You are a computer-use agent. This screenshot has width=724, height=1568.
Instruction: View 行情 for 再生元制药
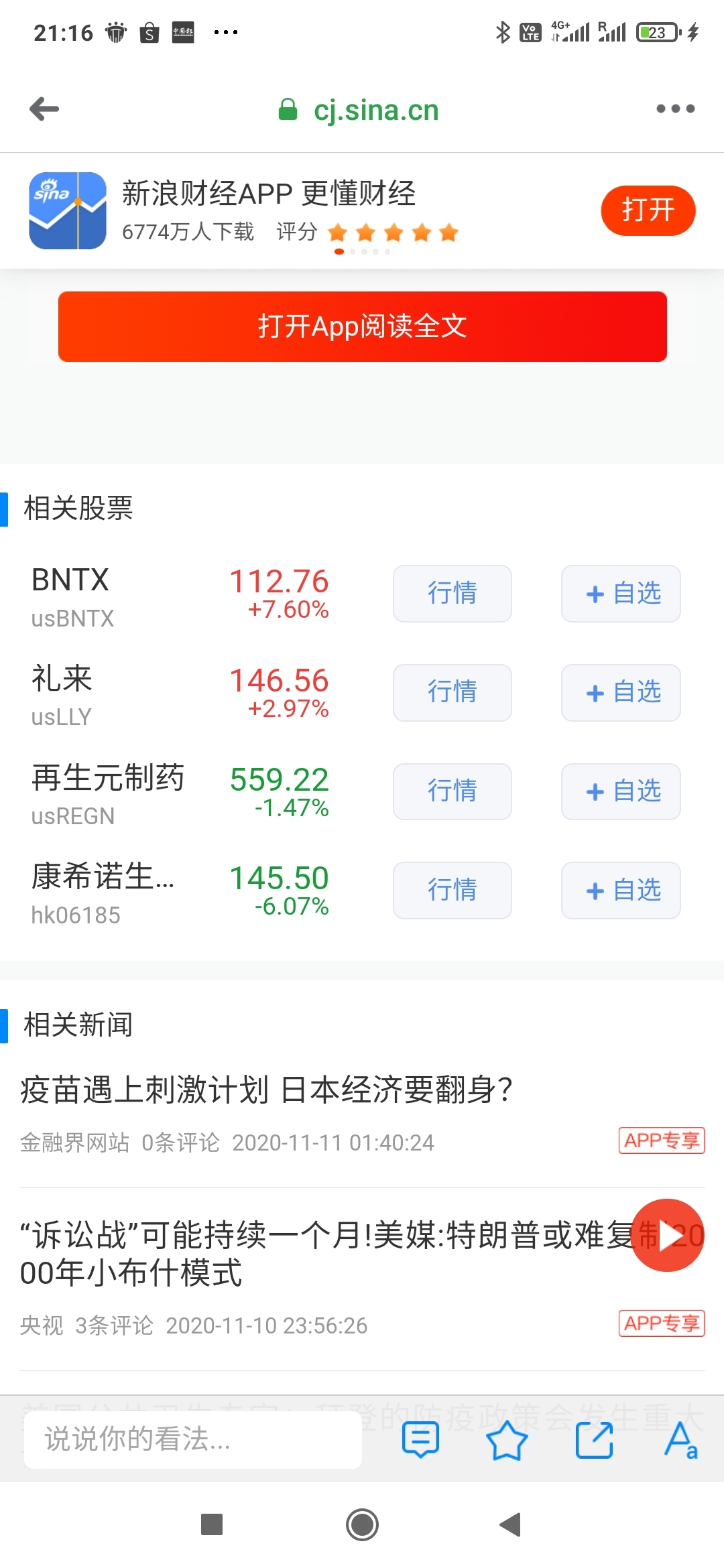click(x=452, y=791)
